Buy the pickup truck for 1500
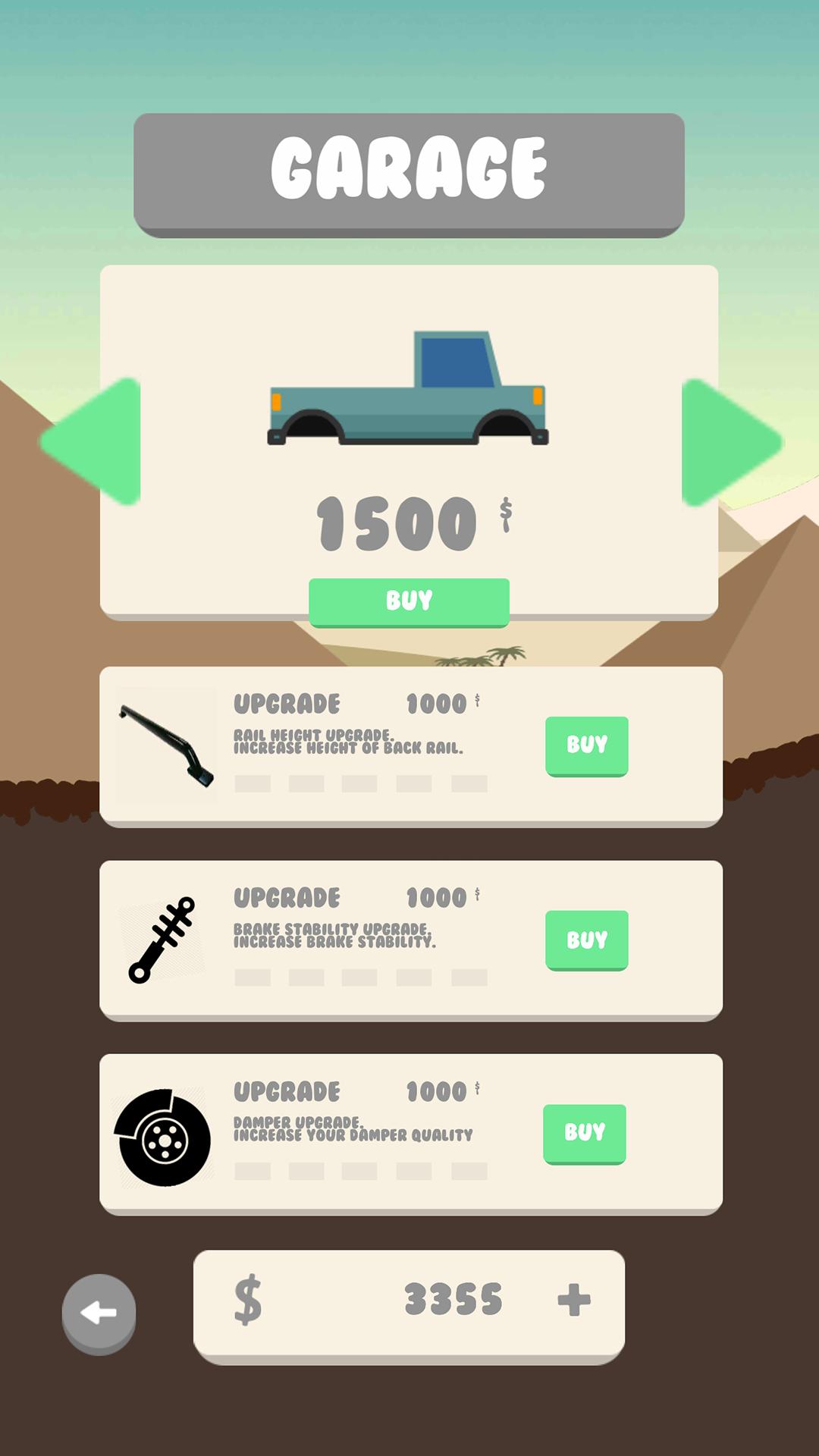 (409, 601)
